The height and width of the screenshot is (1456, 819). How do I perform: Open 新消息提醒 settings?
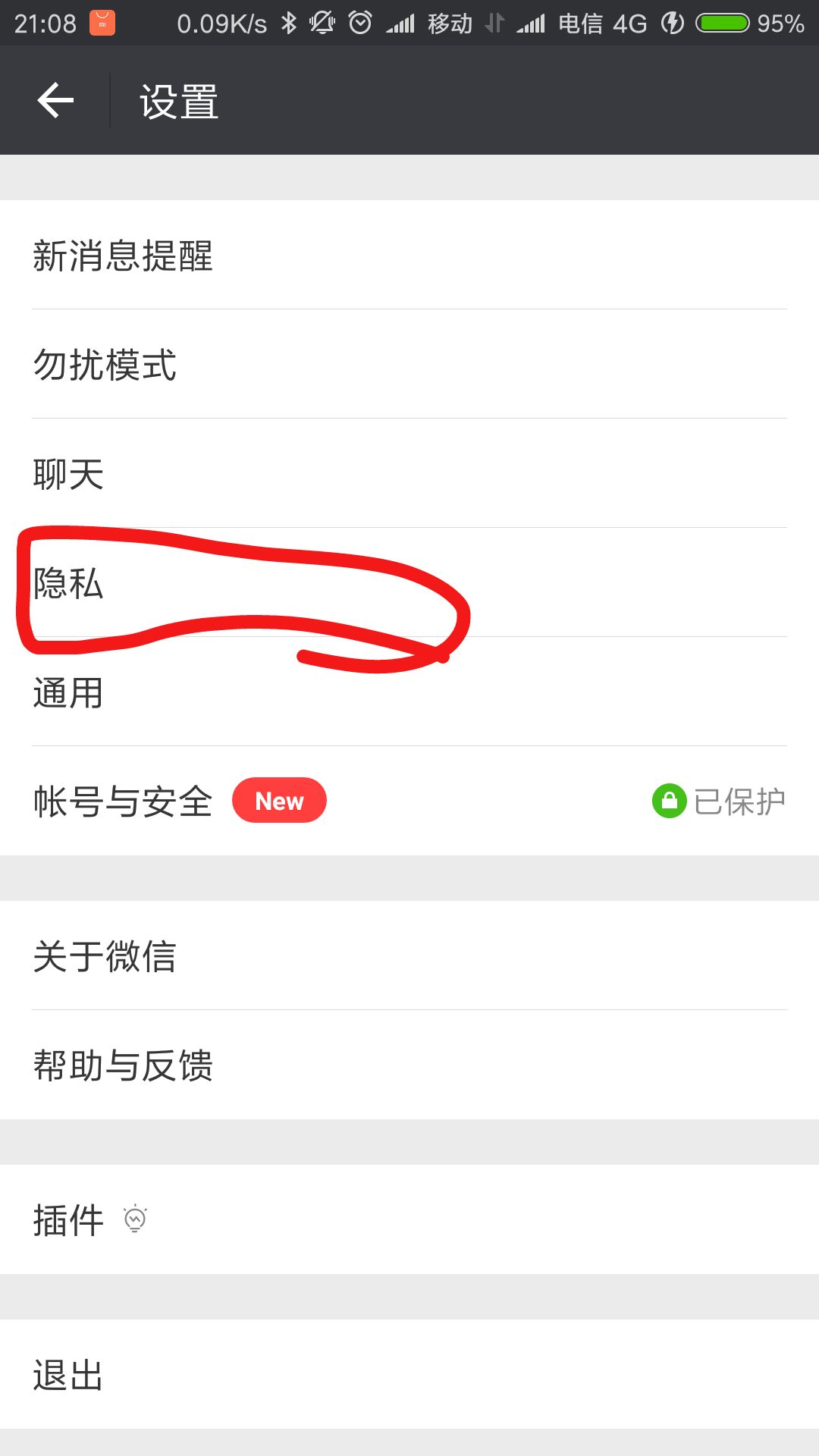[409, 256]
